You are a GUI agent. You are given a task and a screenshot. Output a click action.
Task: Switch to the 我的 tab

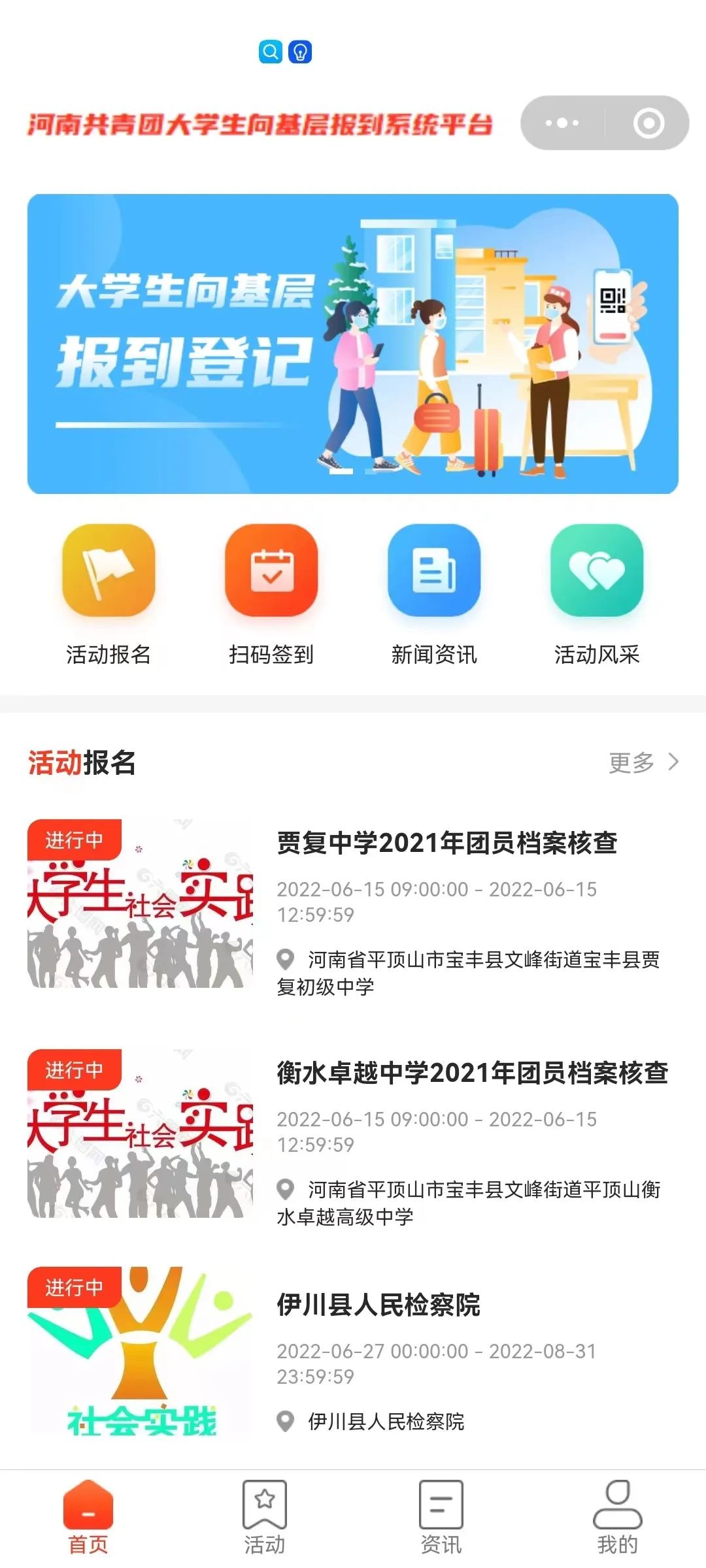click(617, 1517)
